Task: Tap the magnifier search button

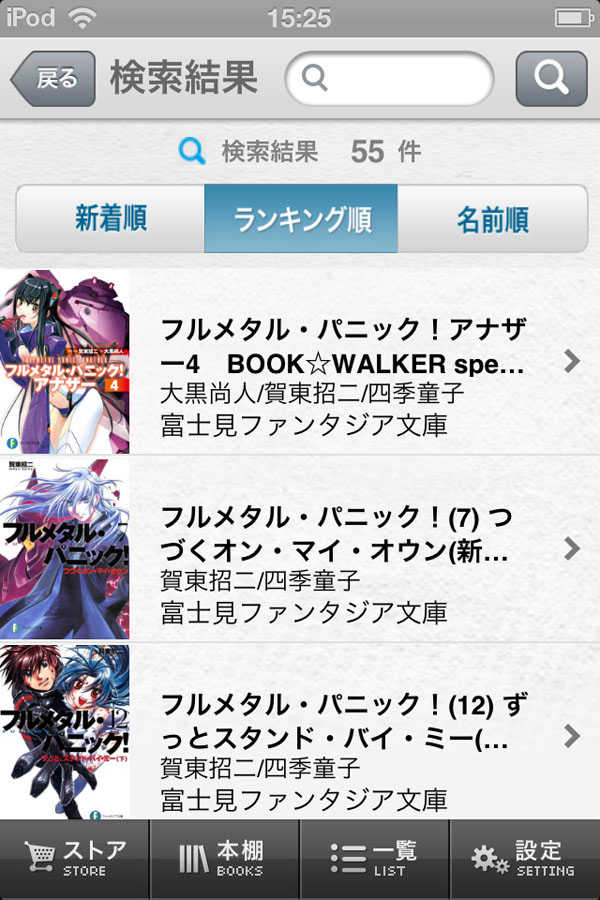Action: pos(551,79)
